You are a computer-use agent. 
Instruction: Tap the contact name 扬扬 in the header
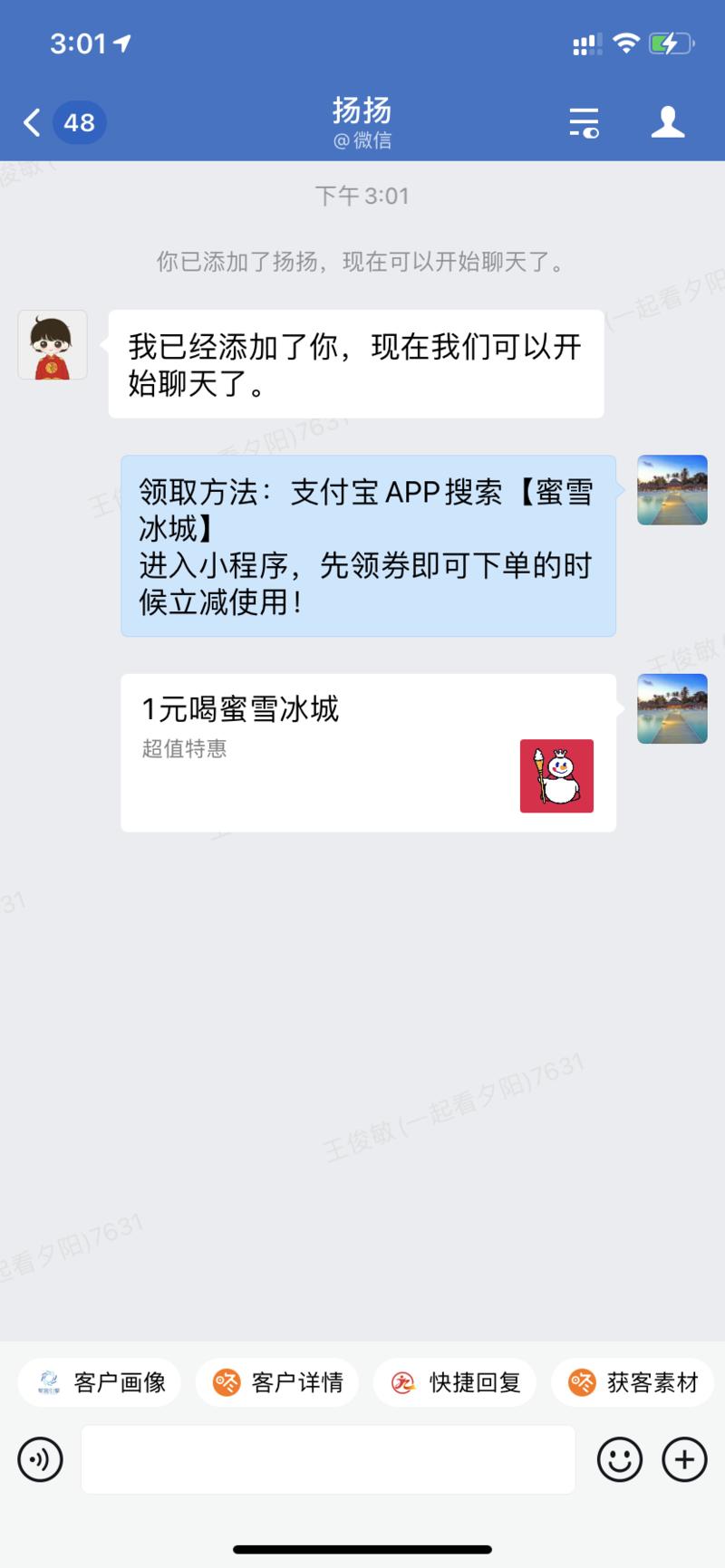pos(362,111)
